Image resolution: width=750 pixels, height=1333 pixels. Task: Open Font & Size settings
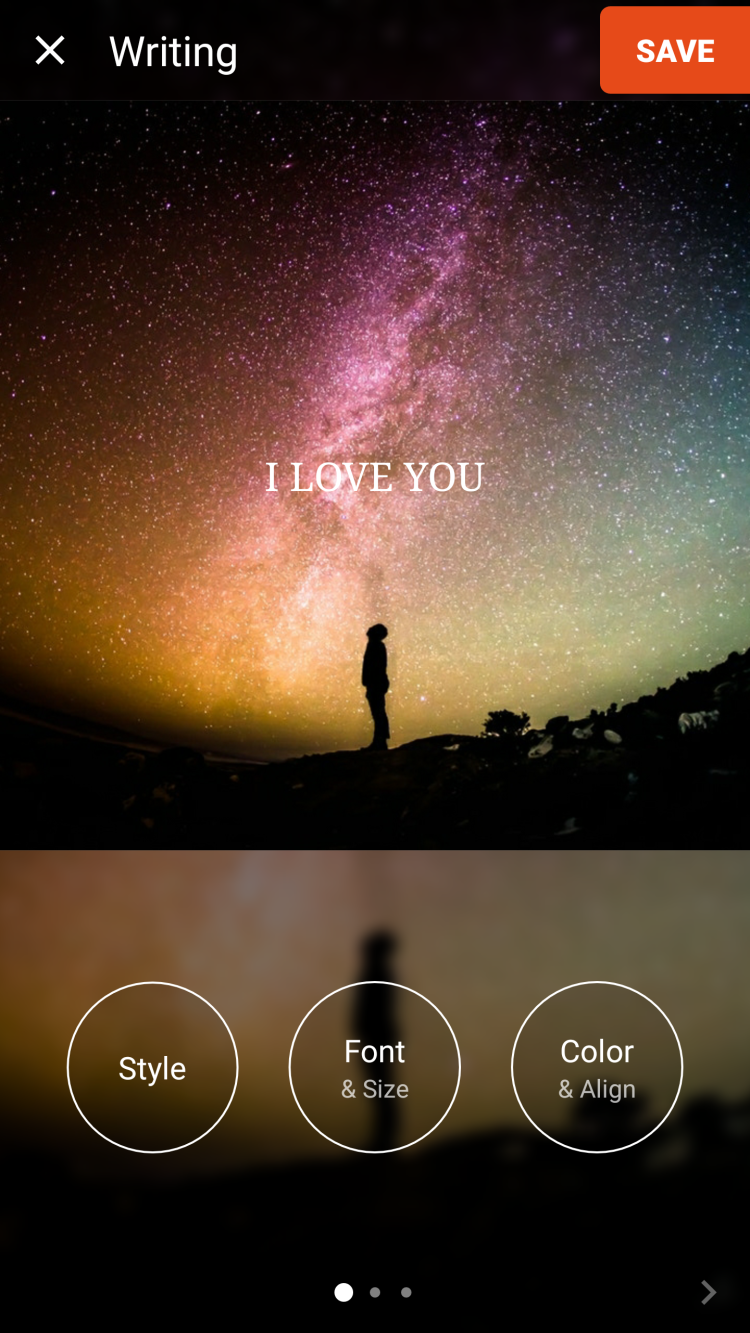[375, 1068]
